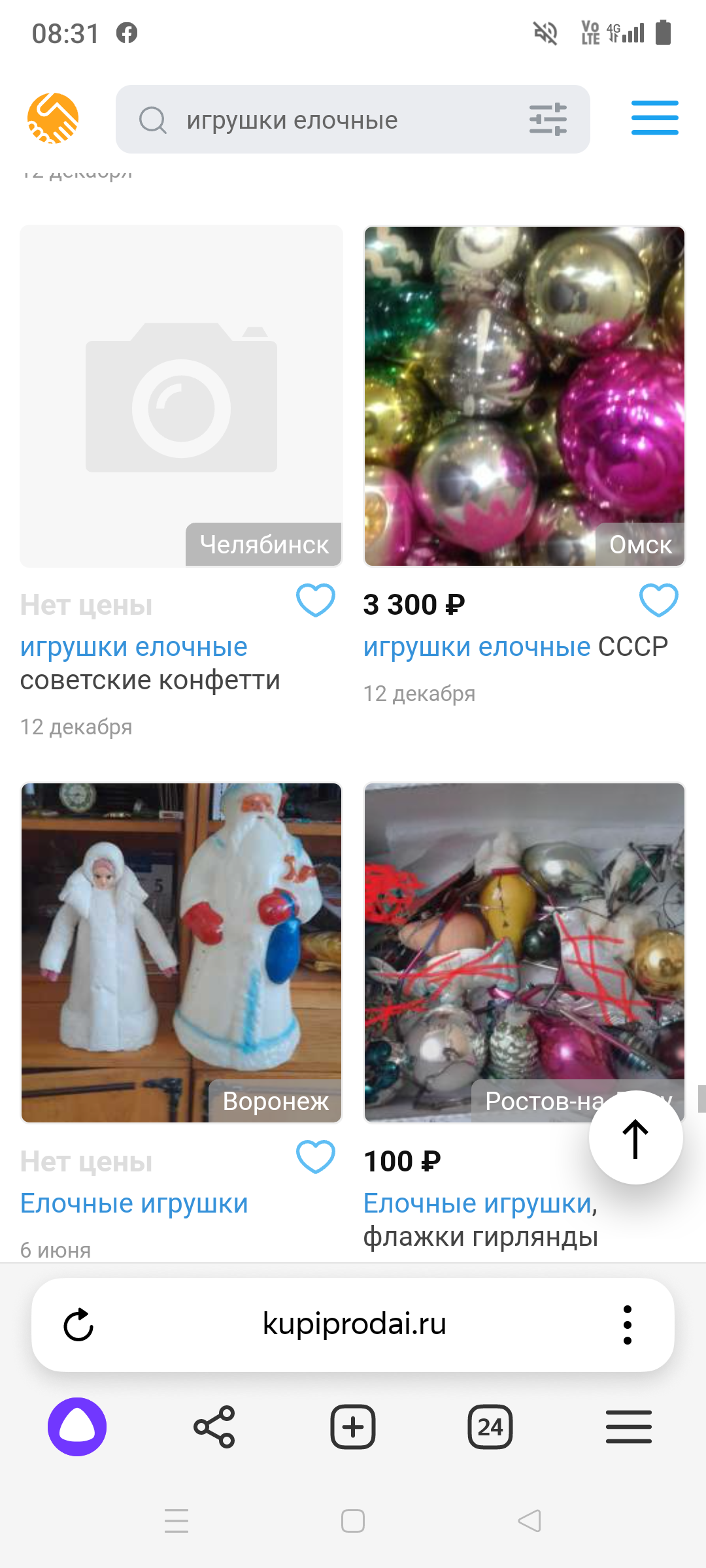Screen dimensions: 706x1568
Task: Open the игрушки елочные СССР link
Action: 515,647
